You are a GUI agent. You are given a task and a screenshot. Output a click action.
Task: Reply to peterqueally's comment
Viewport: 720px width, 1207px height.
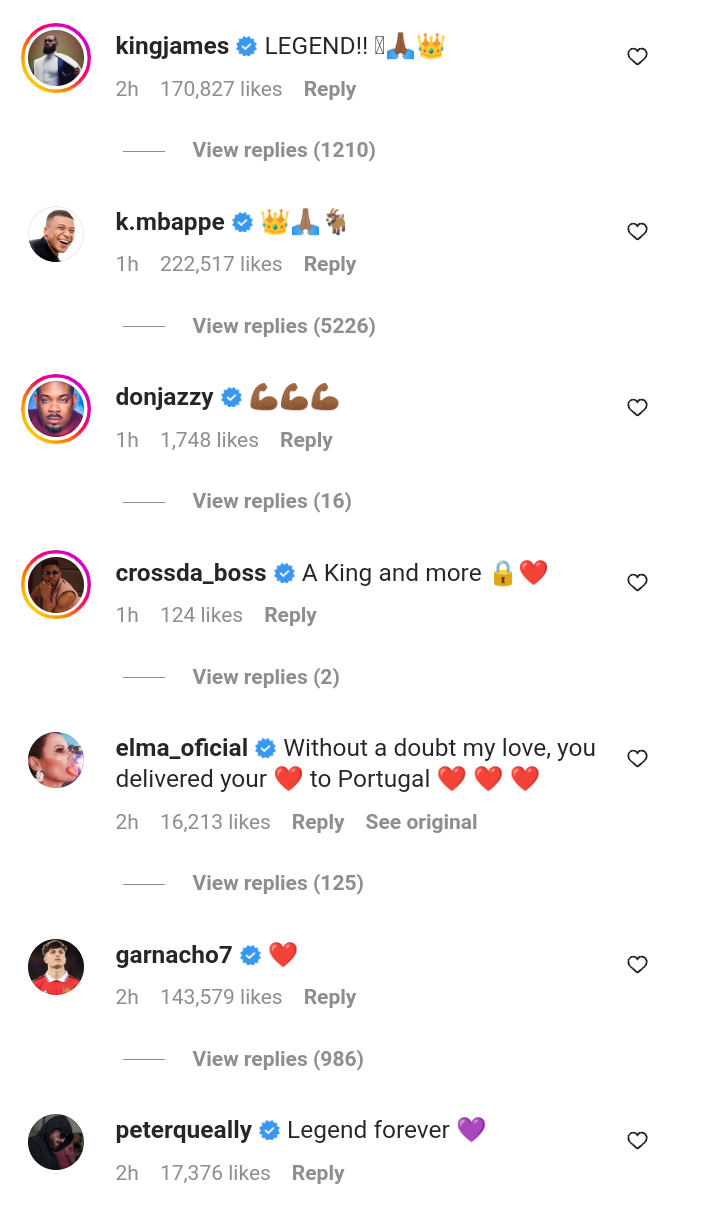tap(317, 1173)
